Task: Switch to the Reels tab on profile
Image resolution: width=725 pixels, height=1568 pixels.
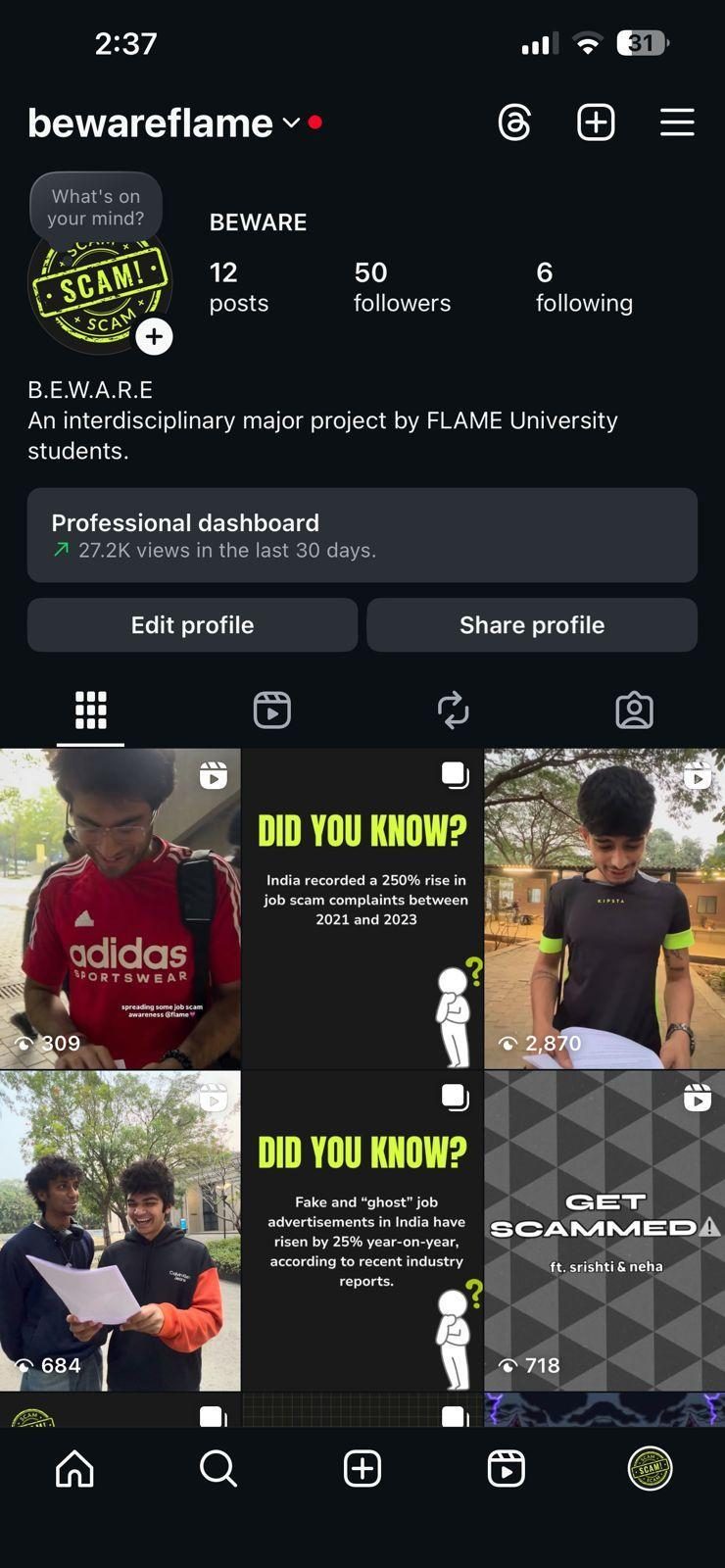Action: (x=271, y=710)
